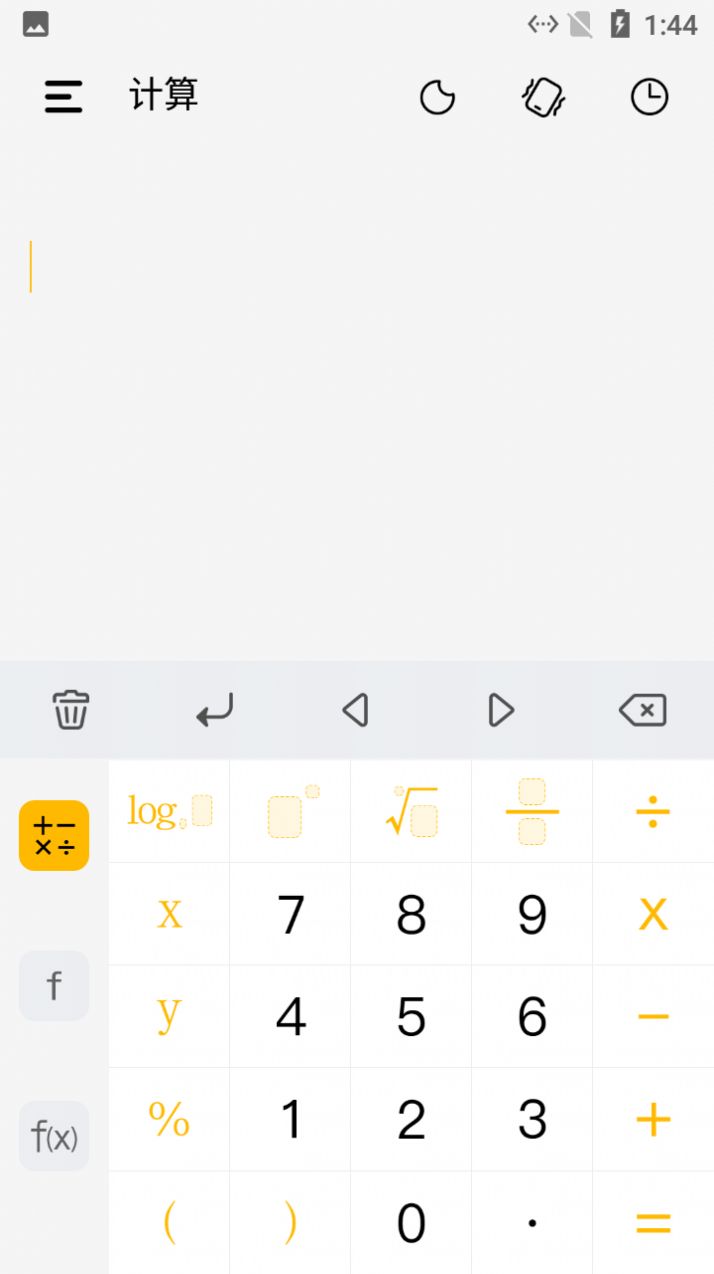Insert a square root template
714x1274 pixels.
(x=411, y=811)
